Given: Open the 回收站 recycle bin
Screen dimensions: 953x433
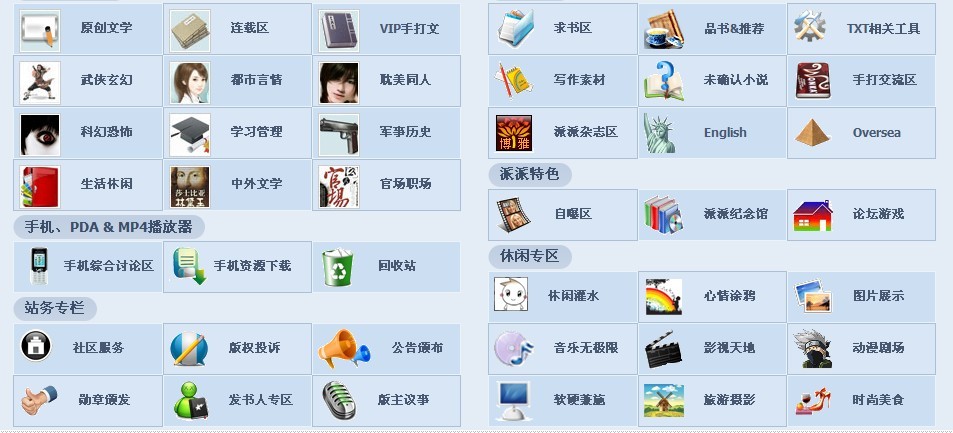Looking at the screenshot, I should pos(397,266).
